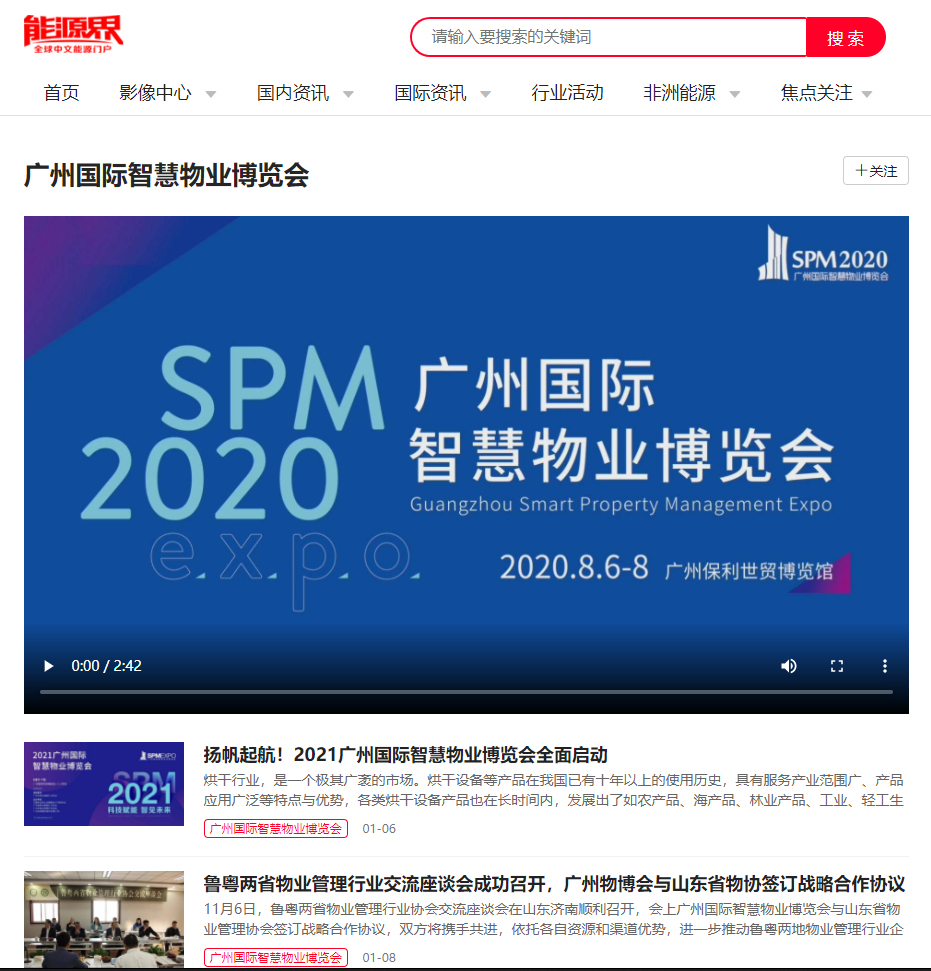This screenshot has height=971, width=931.
Task: Expand the 影像中心 menu
Action: tap(167, 93)
